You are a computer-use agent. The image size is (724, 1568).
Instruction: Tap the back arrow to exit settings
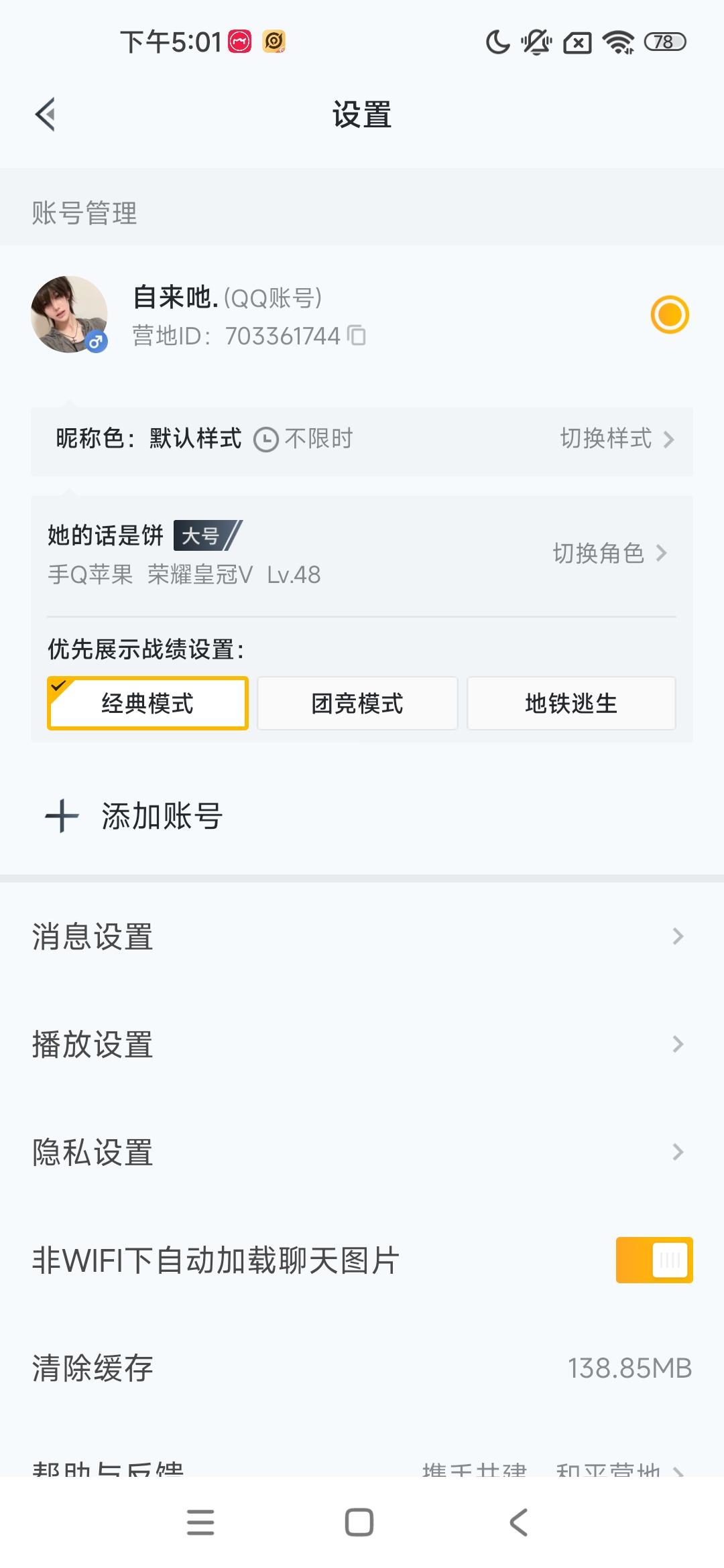pos(45,114)
